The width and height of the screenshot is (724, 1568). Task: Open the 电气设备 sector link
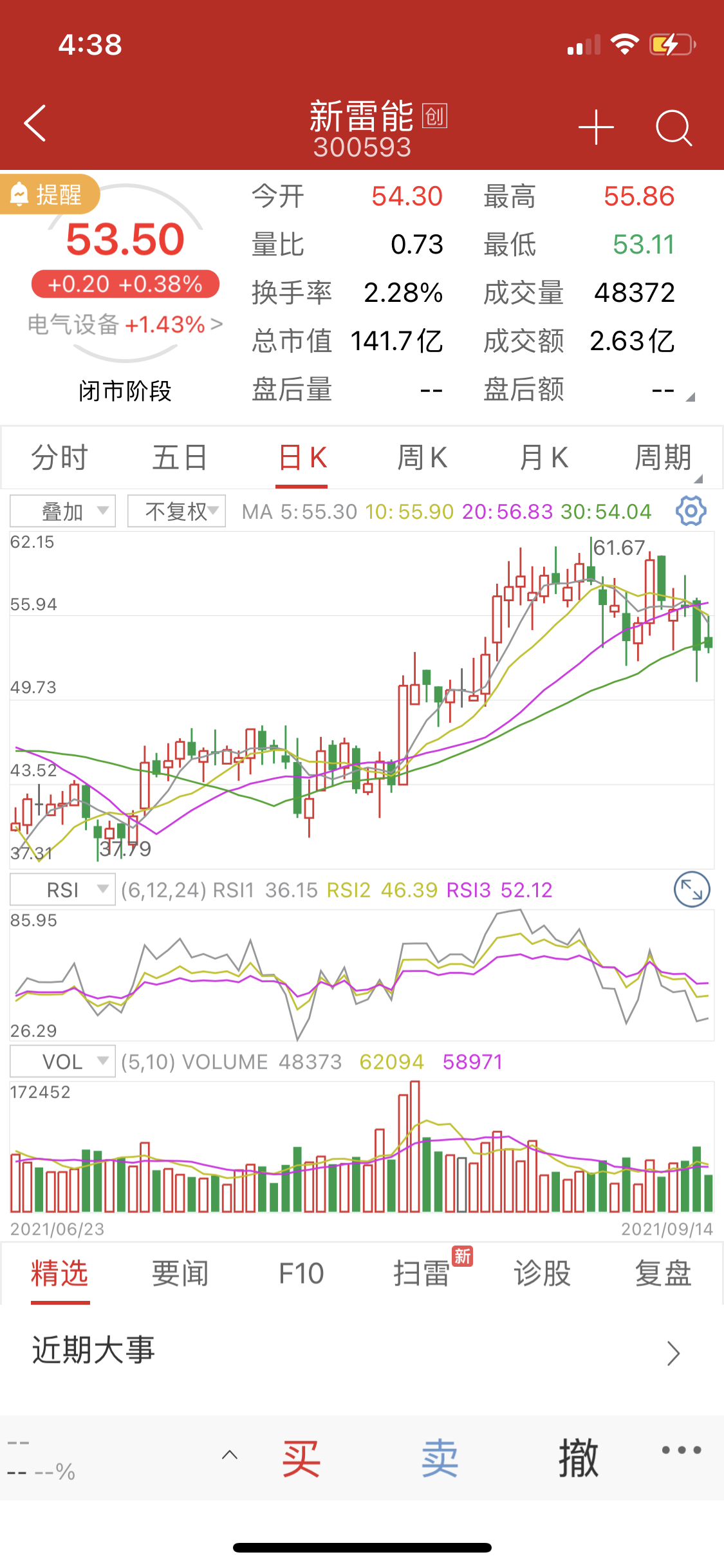(125, 324)
